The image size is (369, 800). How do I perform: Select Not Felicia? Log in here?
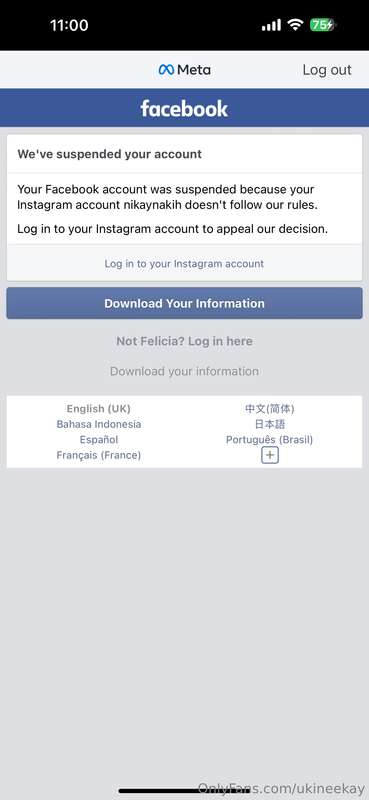pos(184,341)
